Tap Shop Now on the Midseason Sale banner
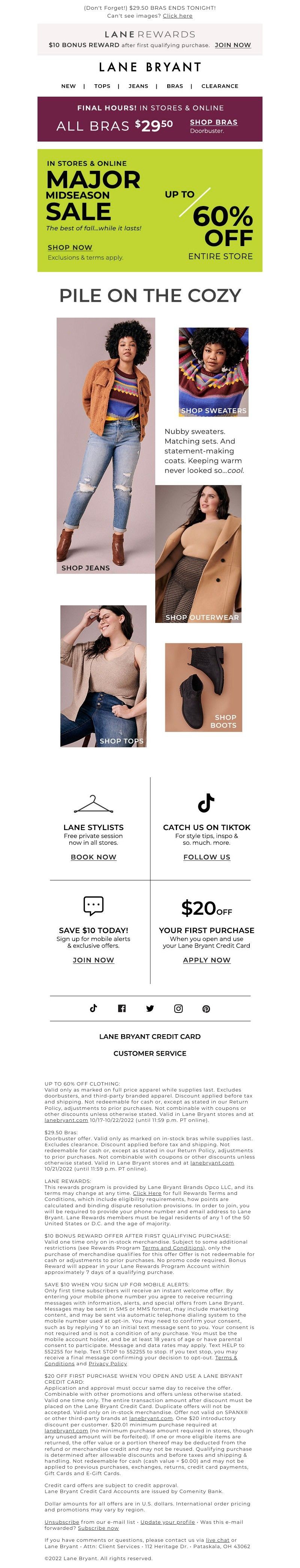300x1568 pixels. (69, 247)
